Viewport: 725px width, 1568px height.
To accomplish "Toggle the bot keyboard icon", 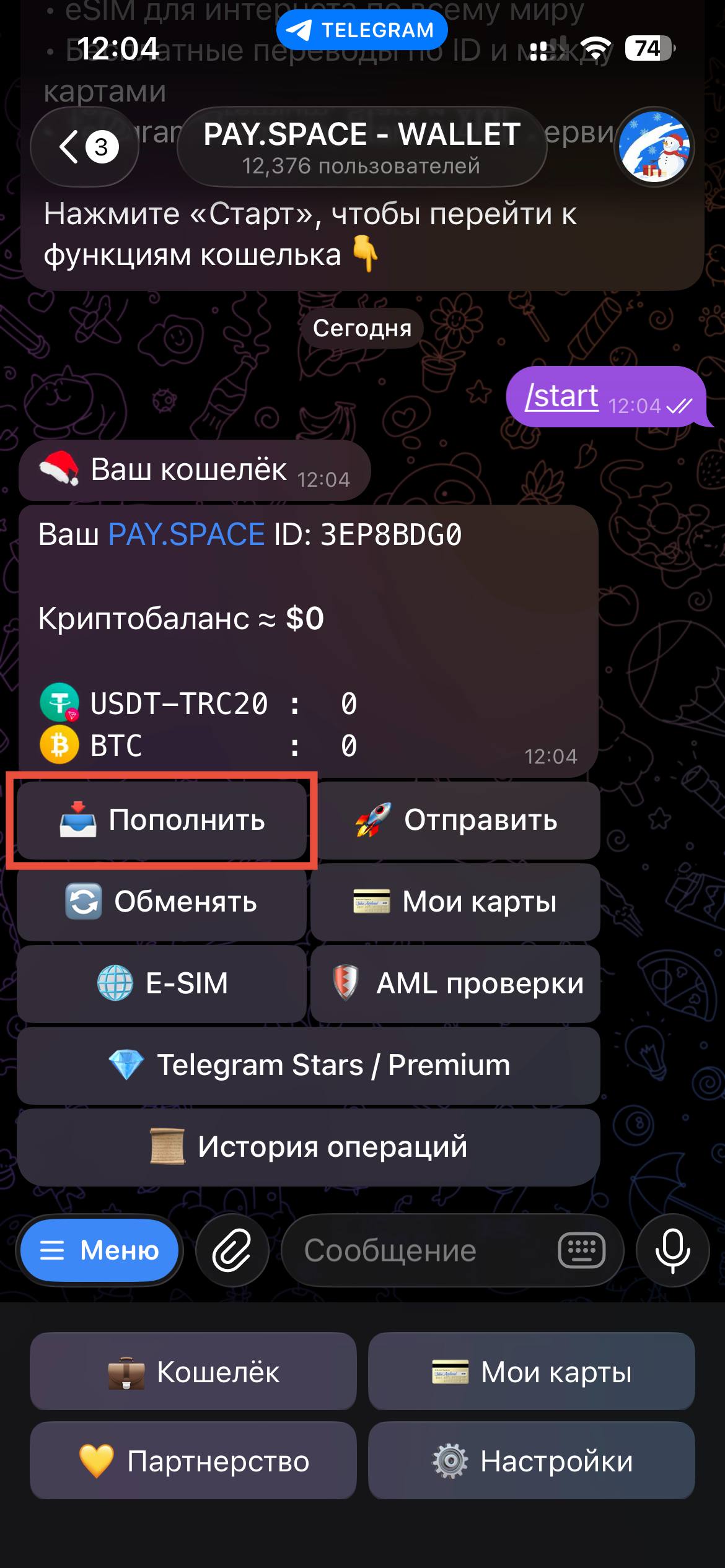I will [581, 1250].
